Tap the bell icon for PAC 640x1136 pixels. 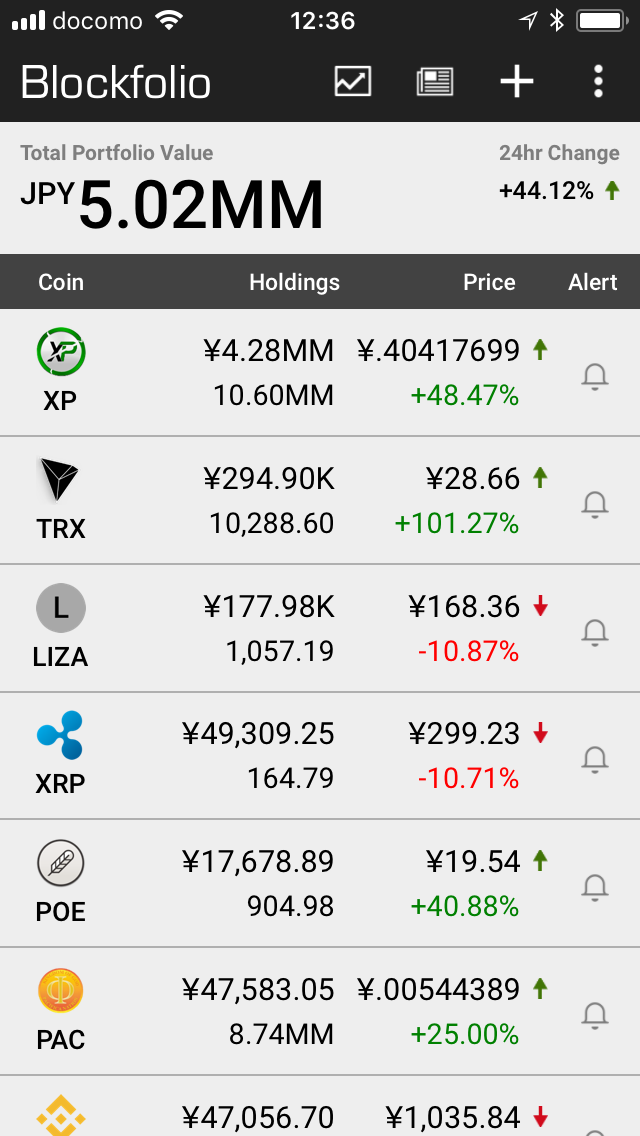click(595, 1016)
